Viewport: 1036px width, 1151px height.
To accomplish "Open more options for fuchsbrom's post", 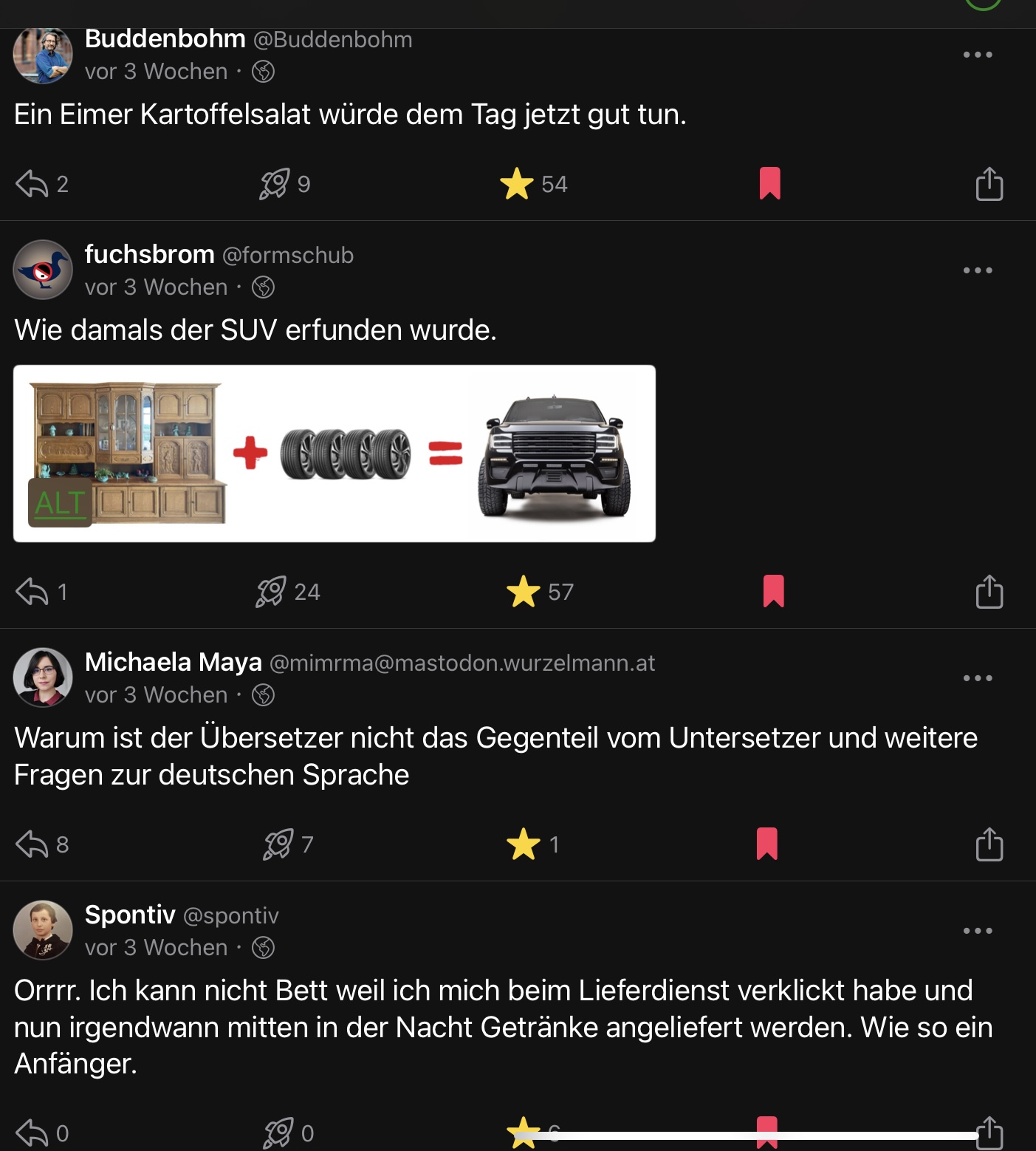I will point(977,270).
